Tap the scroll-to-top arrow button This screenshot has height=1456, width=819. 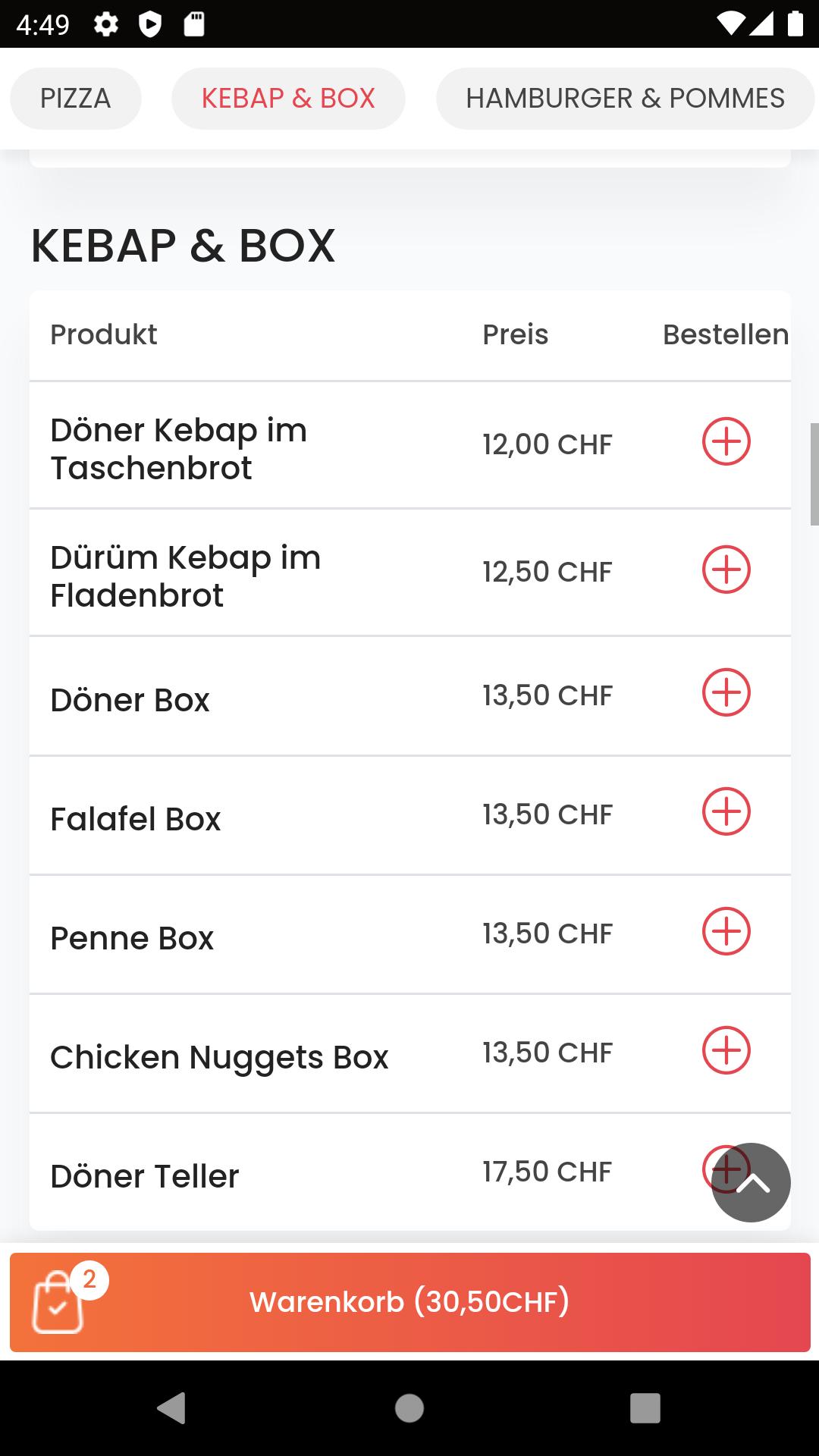(752, 1182)
